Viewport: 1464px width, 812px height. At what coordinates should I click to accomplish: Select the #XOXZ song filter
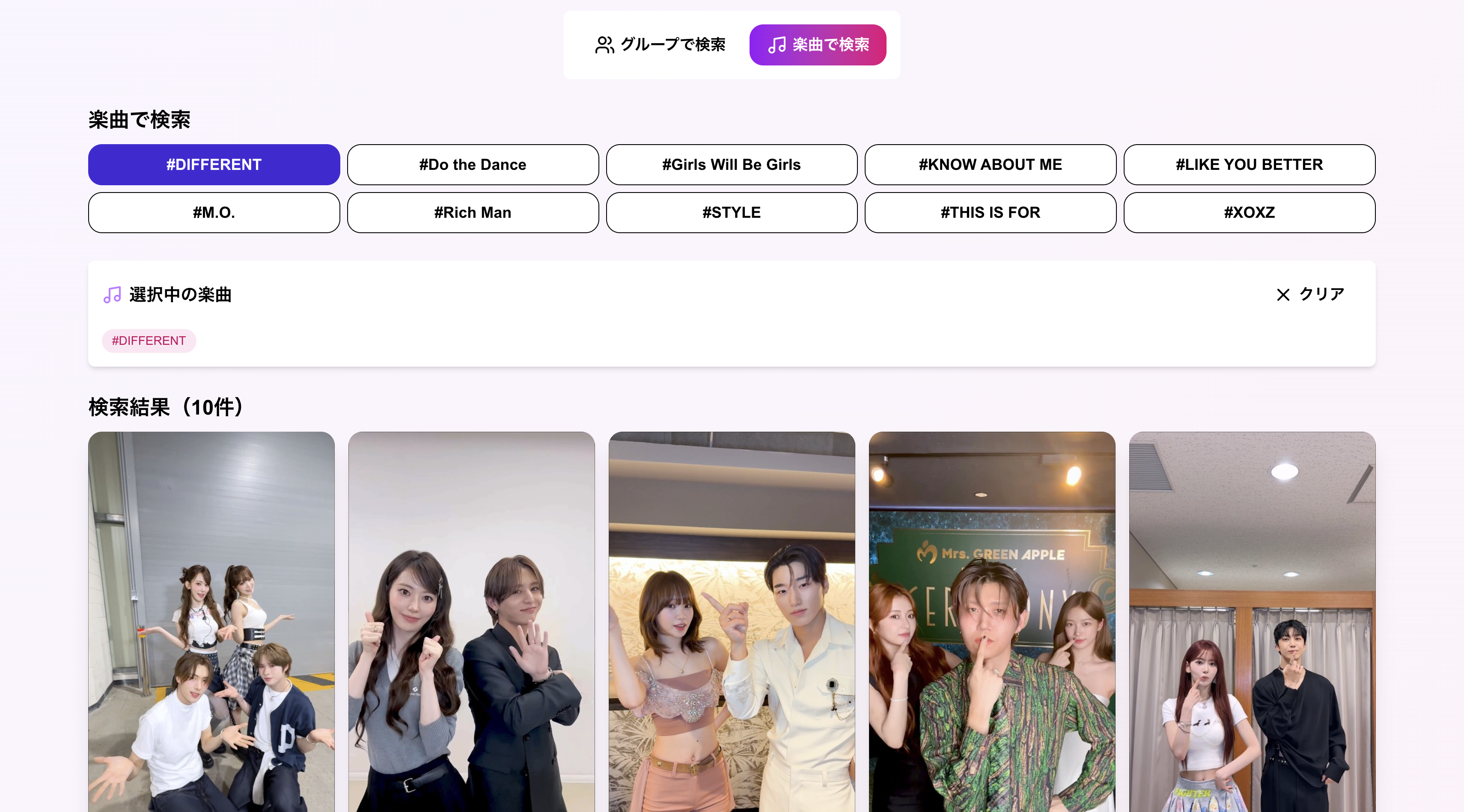pos(1249,212)
